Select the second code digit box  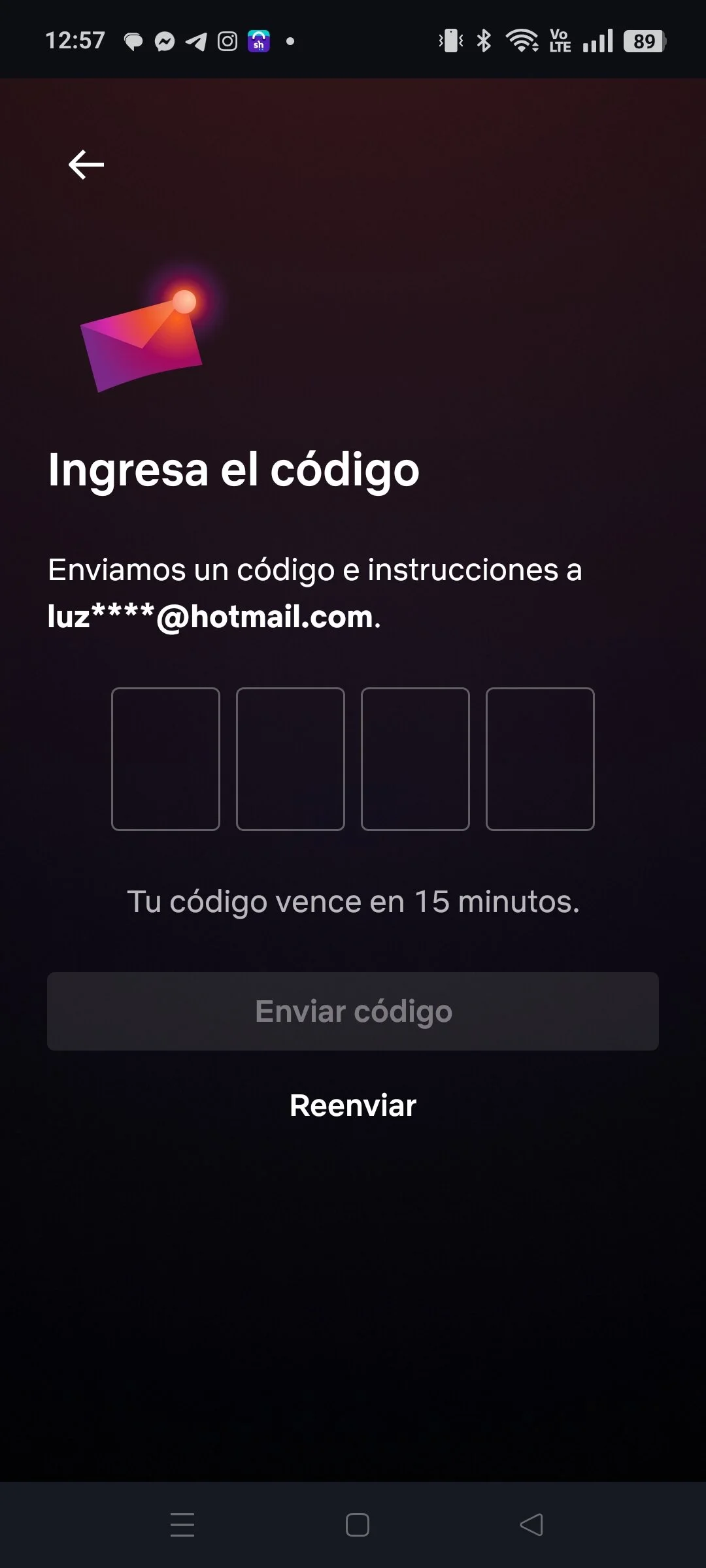[x=290, y=759]
